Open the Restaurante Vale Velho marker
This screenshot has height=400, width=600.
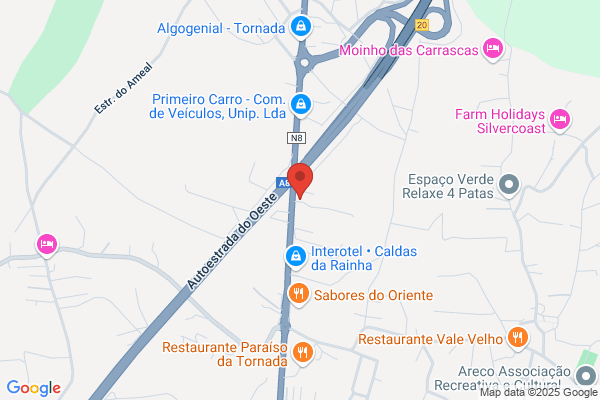pos(518,338)
